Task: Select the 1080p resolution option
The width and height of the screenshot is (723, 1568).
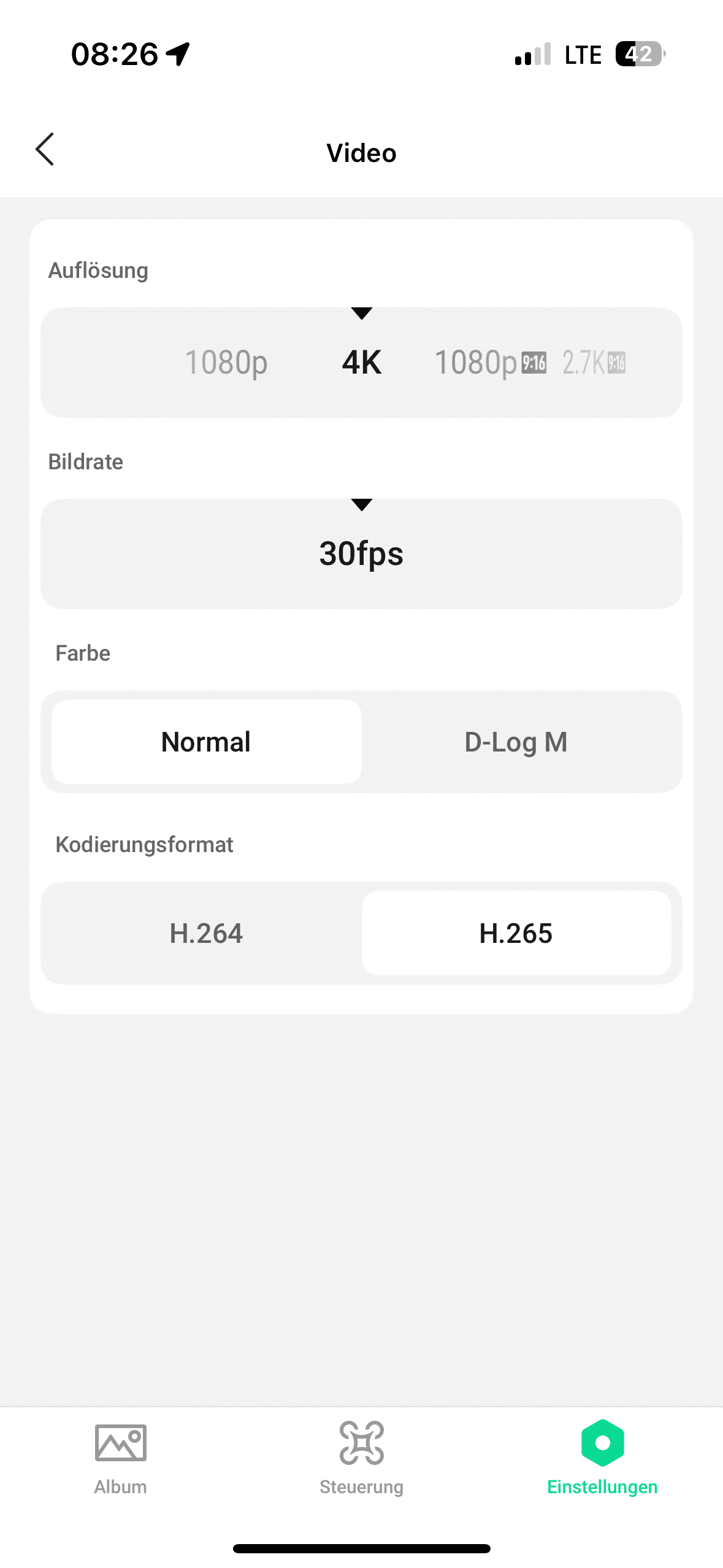Action: click(226, 363)
